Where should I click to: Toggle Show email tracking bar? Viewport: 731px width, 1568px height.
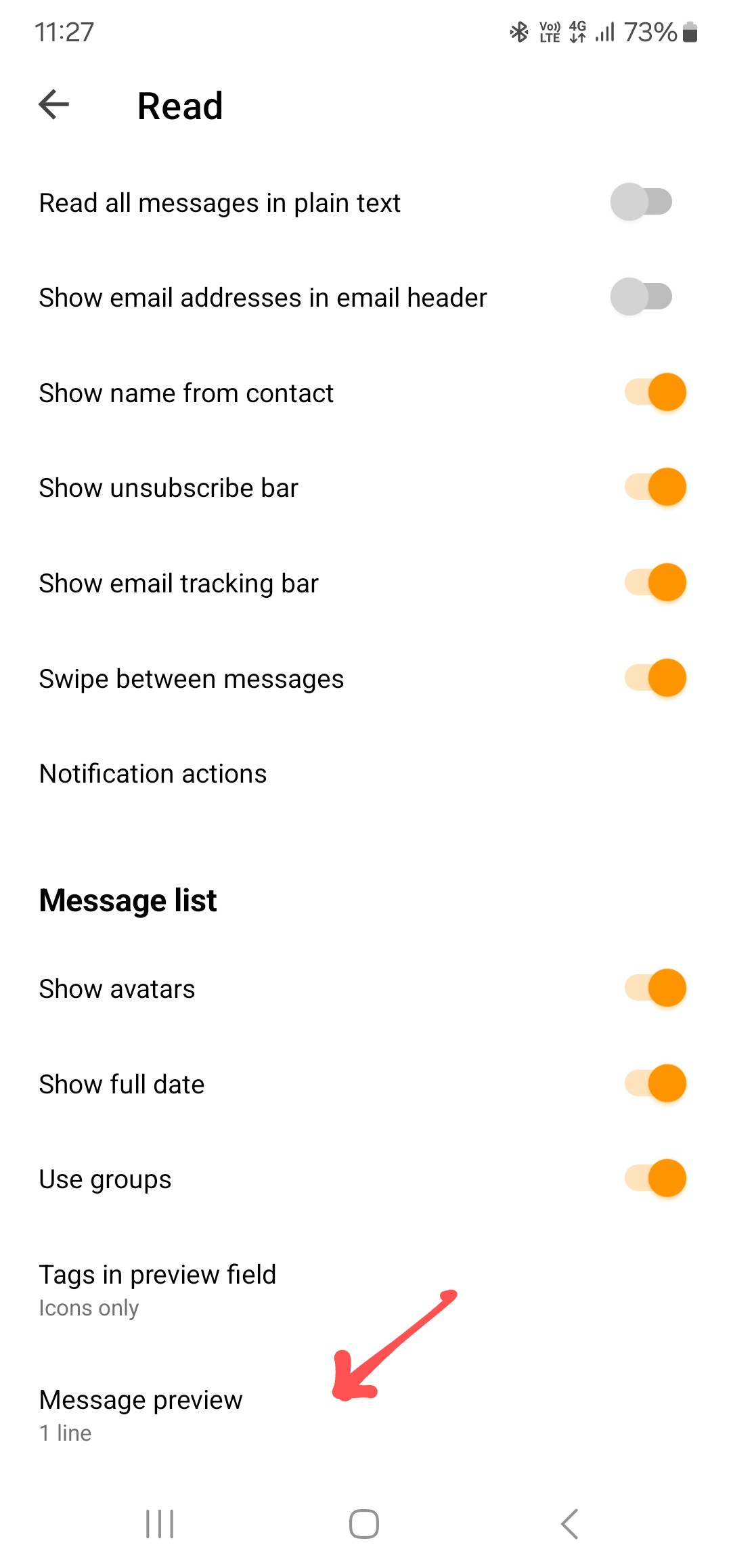click(655, 583)
